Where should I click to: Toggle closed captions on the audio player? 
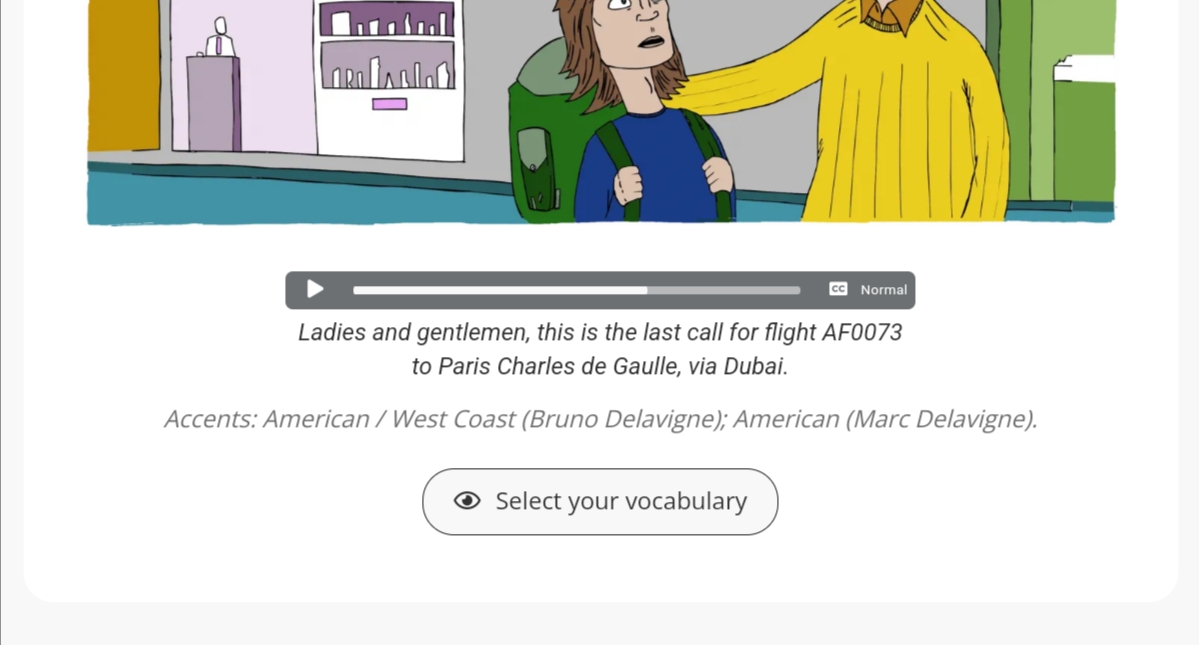point(838,290)
